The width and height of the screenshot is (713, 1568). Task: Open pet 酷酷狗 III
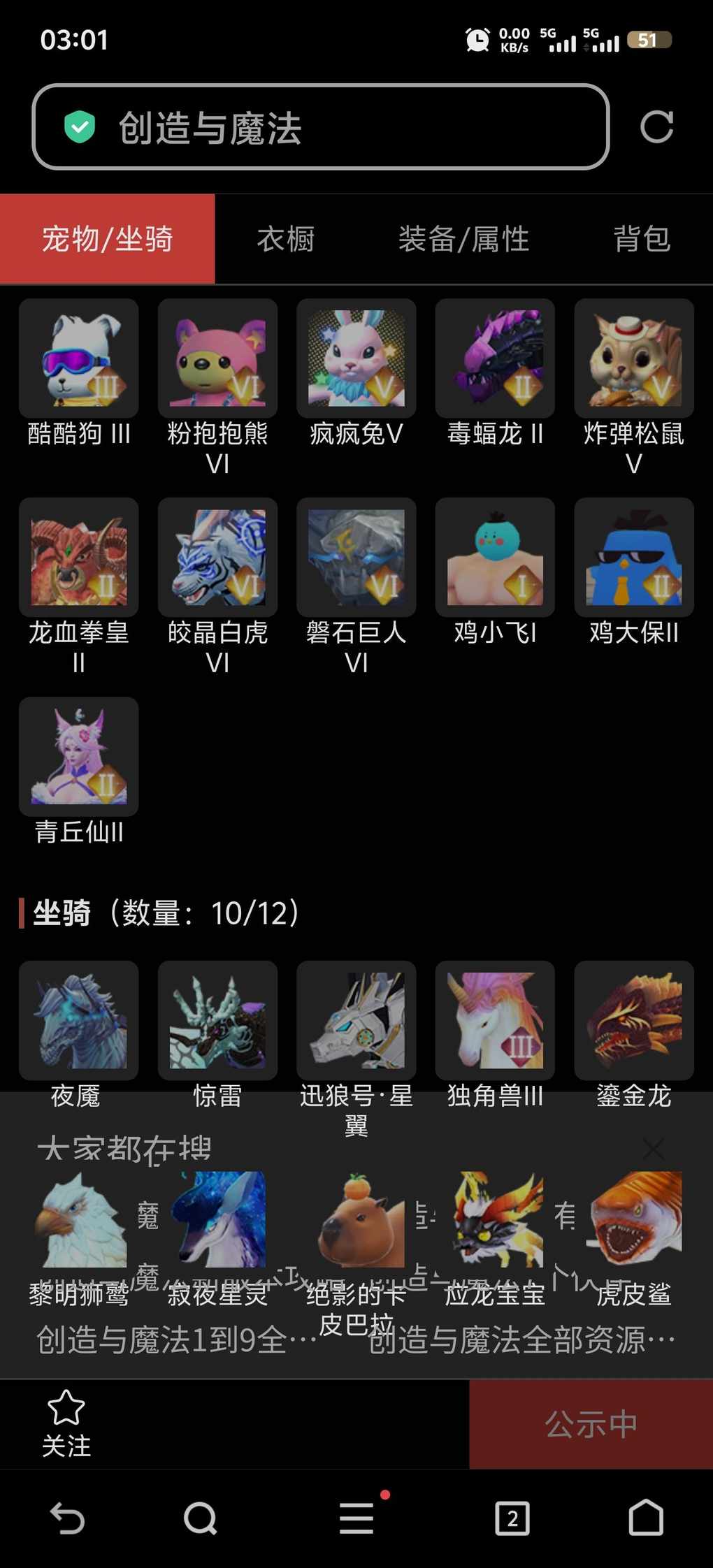[x=78, y=358]
